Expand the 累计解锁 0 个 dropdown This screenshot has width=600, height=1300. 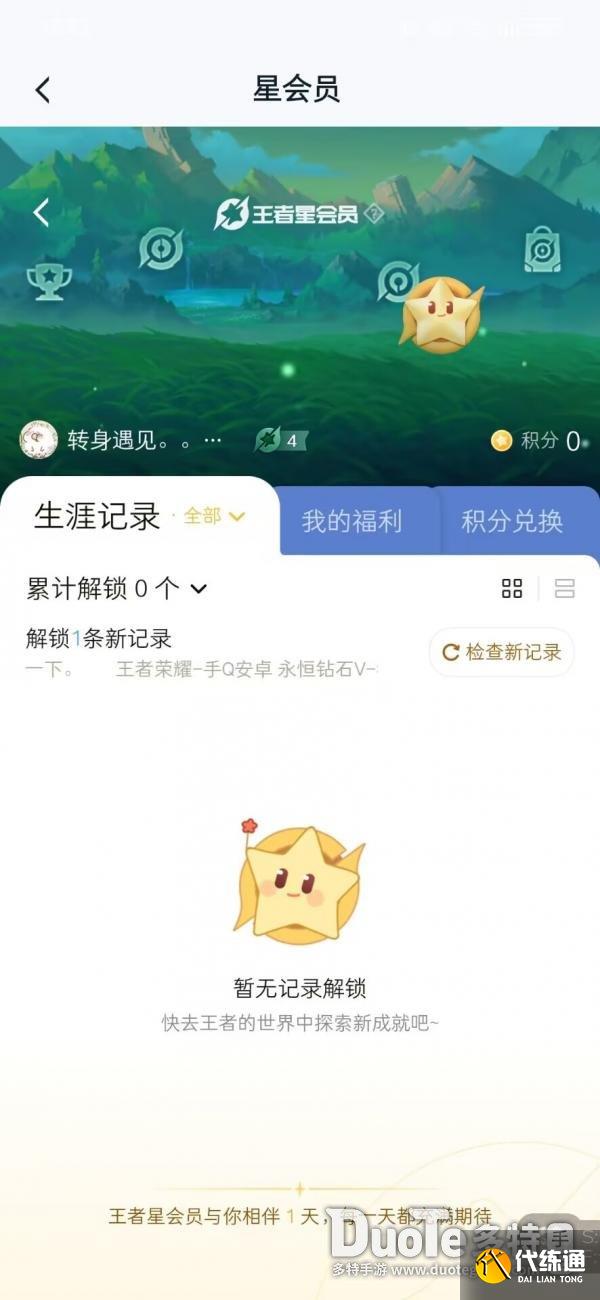[117, 589]
